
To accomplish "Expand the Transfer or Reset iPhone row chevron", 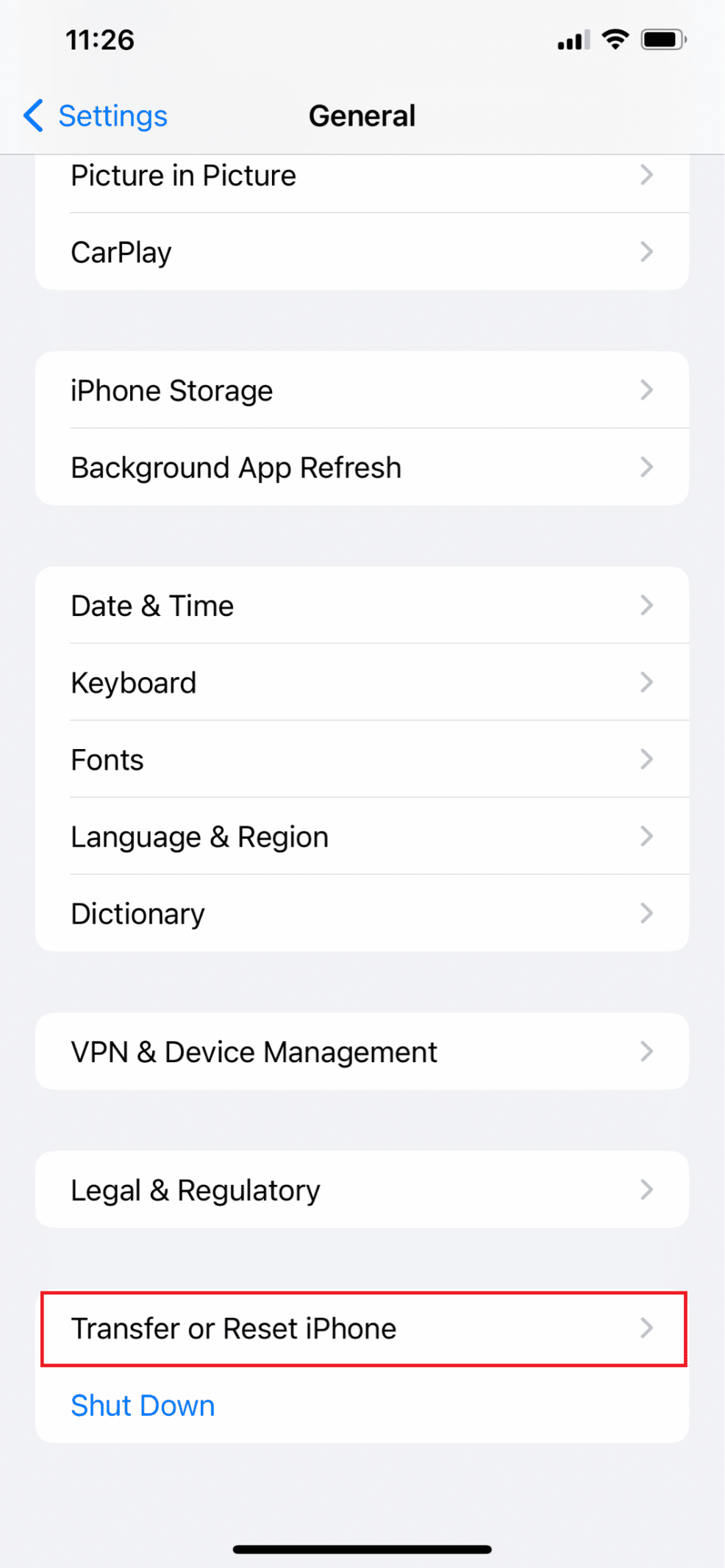I will click(647, 1328).
